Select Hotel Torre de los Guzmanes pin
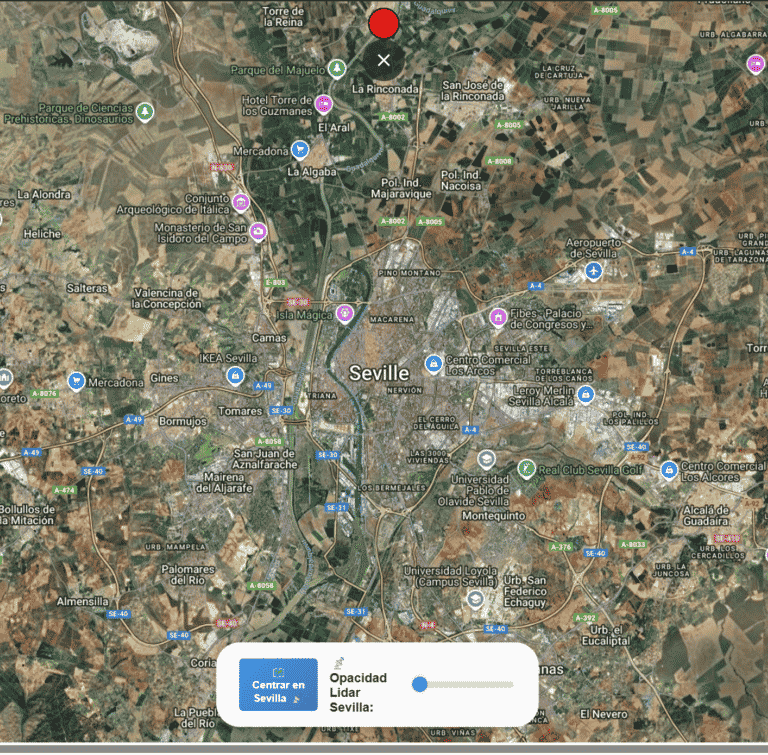The width and height of the screenshot is (768, 755). [323, 103]
